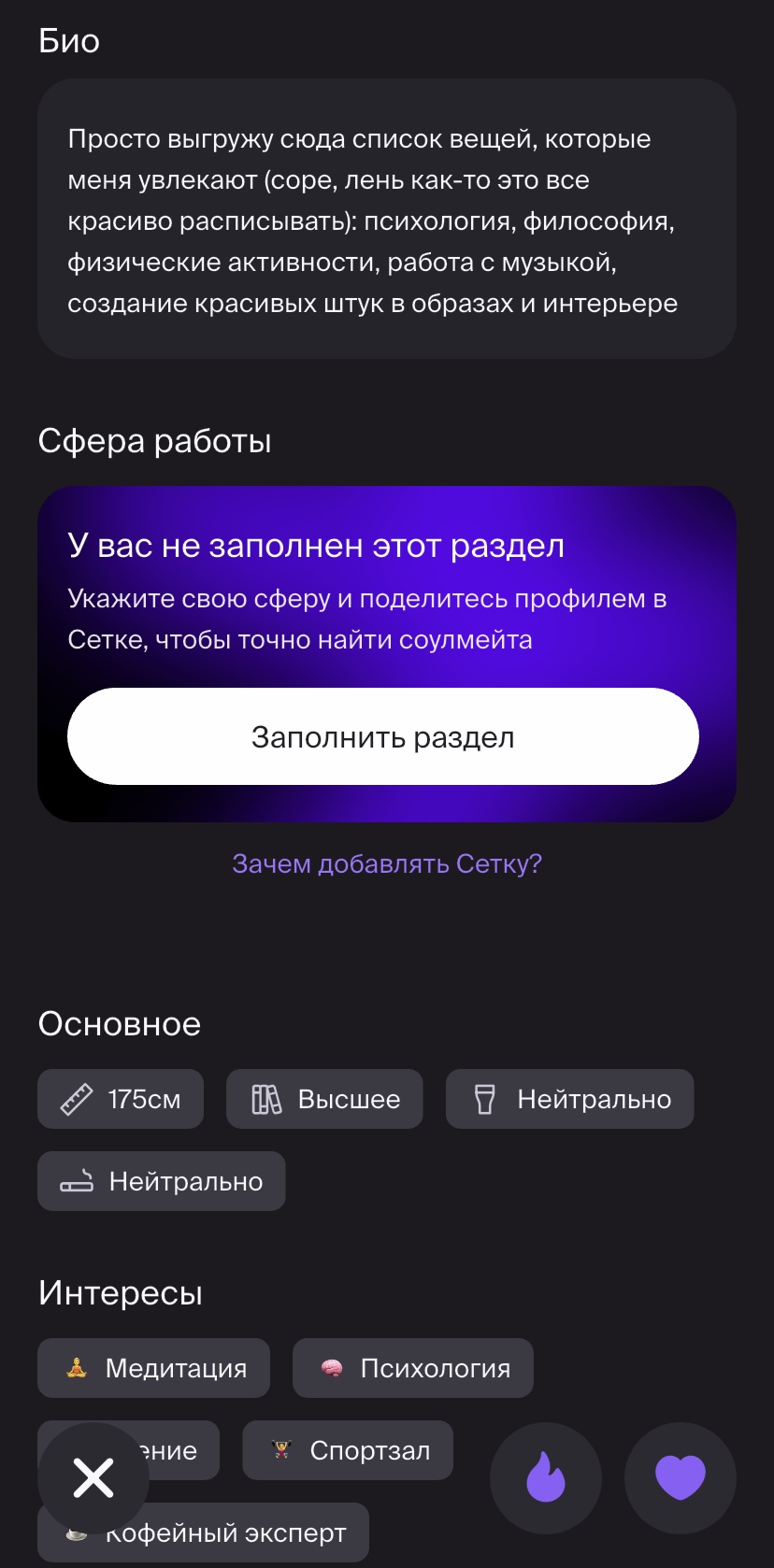Tap the "Заполнить раздел" button
774x1568 pixels.
click(x=382, y=736)
